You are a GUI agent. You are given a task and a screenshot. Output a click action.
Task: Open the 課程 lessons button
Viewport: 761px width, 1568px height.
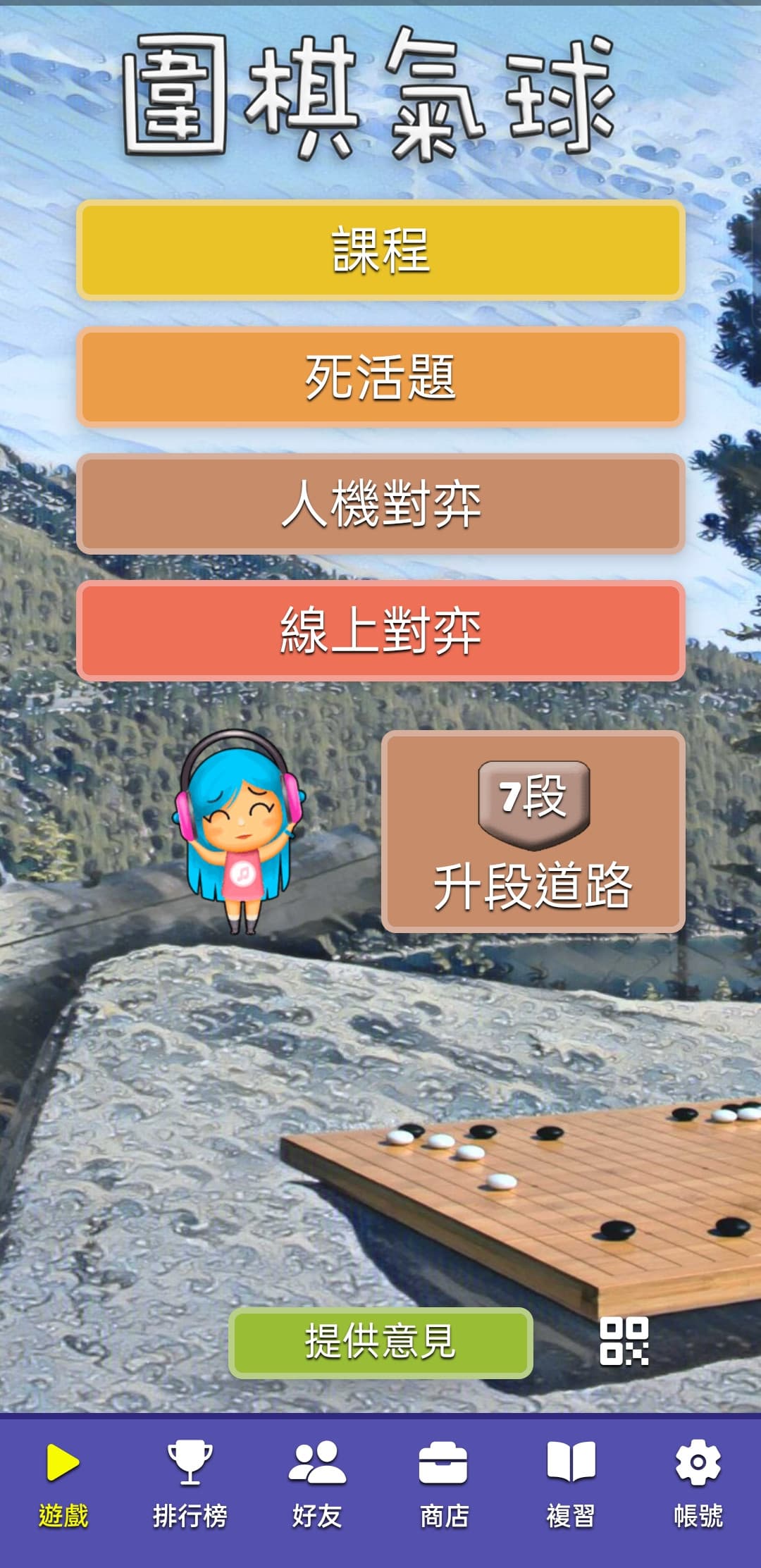pyautogui.click(x=380, y=250)
